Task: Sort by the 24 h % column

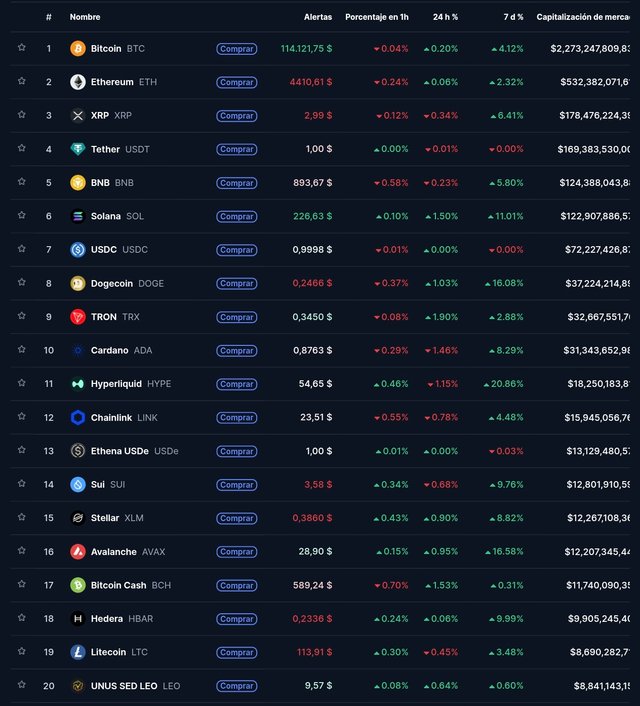Action: (445, 17)
